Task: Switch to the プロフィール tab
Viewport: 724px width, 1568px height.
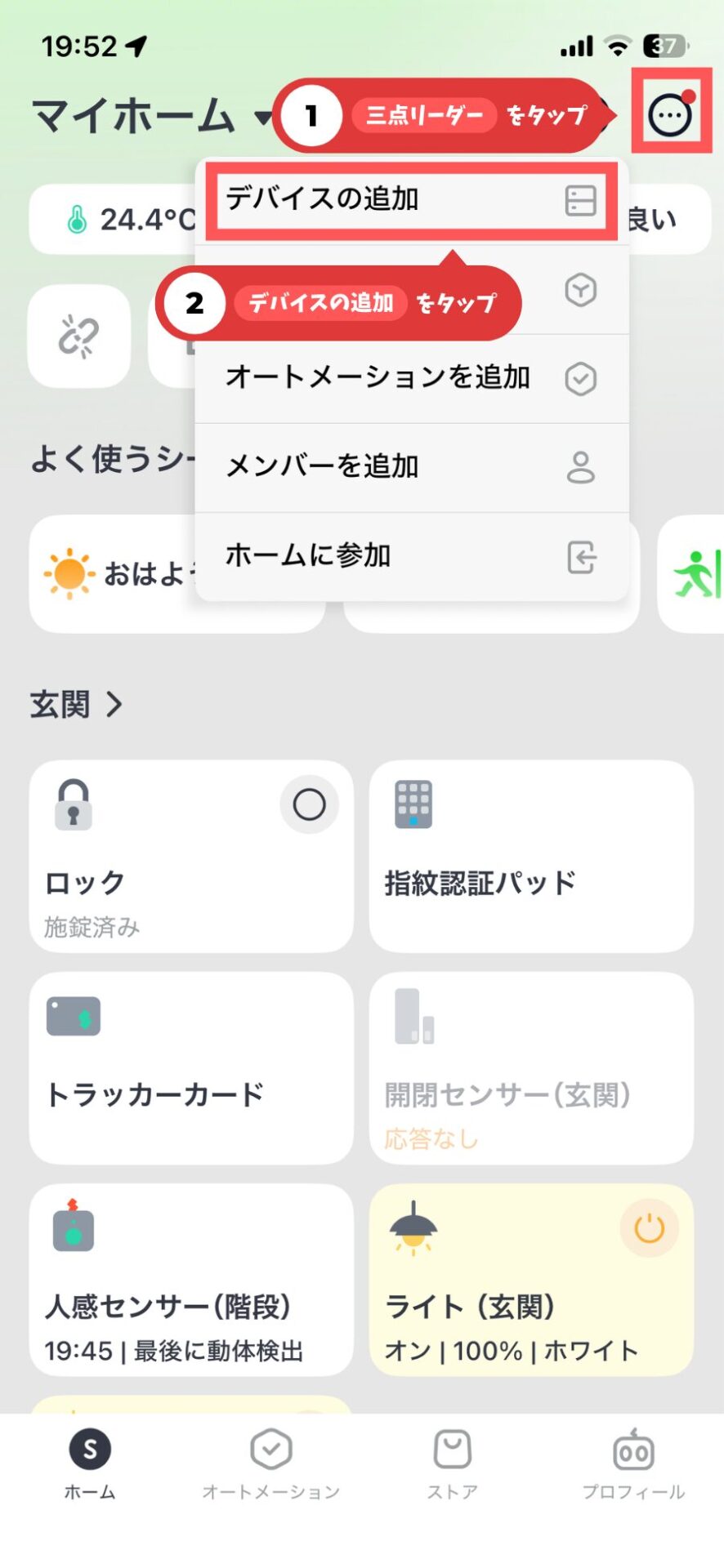Action: (x=633, y=1463)
